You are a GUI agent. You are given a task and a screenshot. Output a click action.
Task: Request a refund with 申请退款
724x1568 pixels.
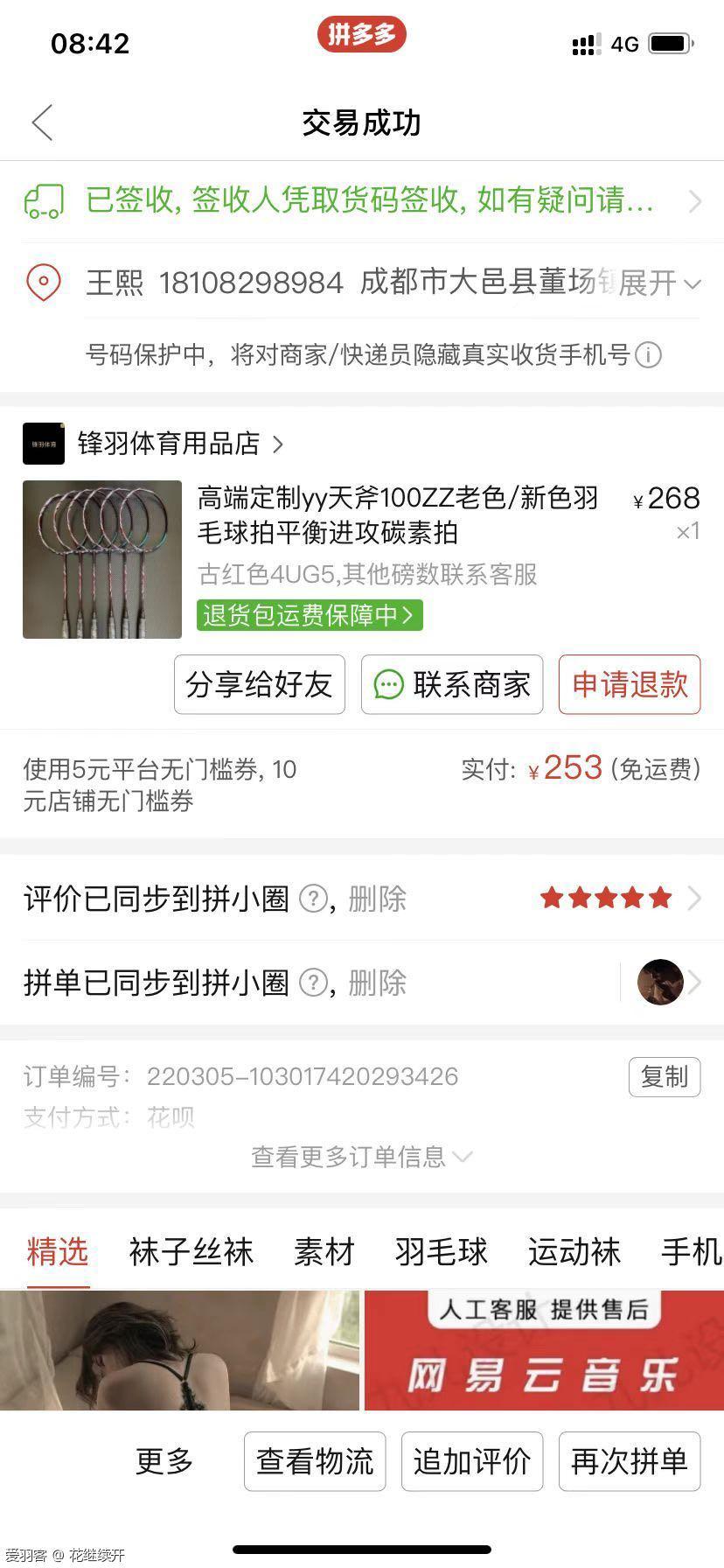(x=630, y=684)
